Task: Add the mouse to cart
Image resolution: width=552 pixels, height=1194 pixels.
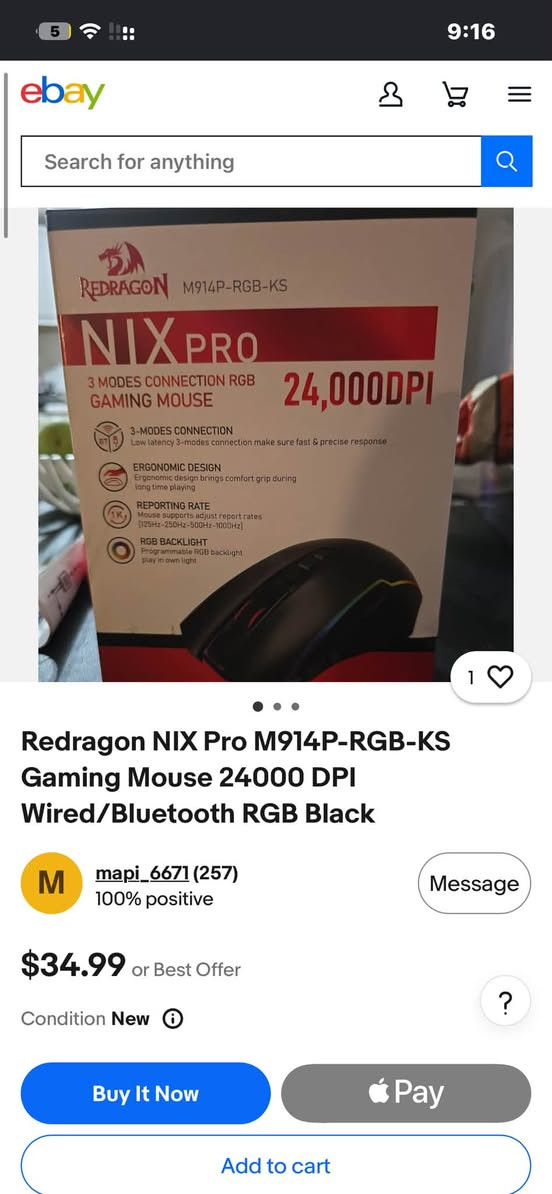Action: click(276, 1165)
